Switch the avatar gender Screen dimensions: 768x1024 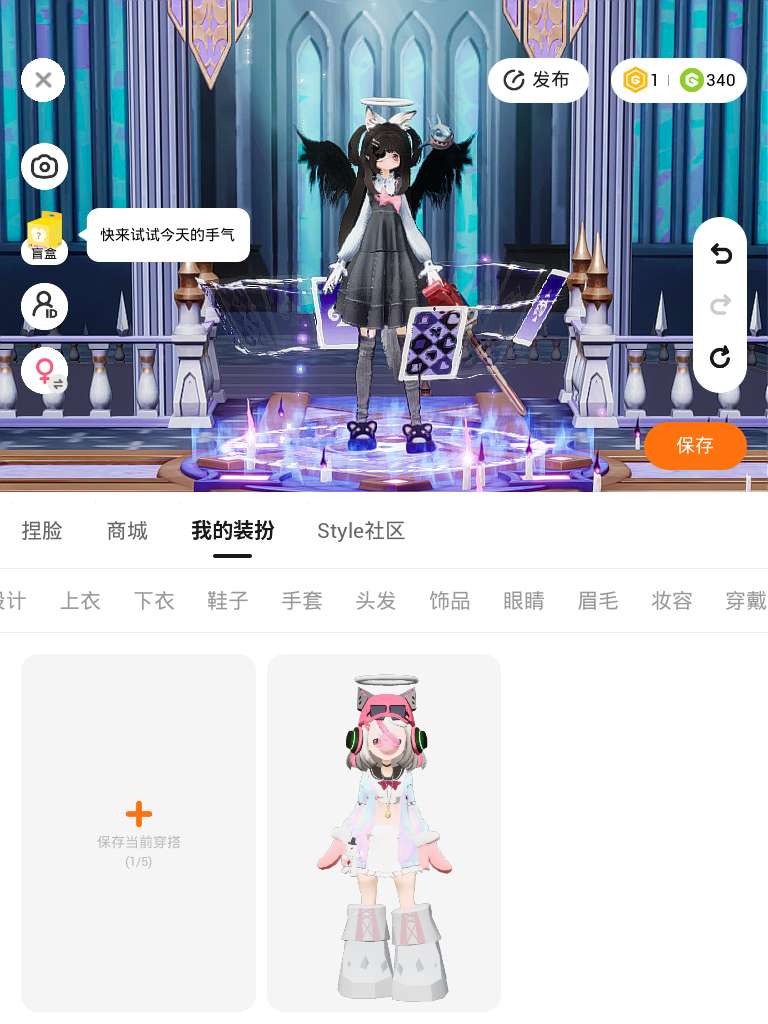[x=44, y=371]
